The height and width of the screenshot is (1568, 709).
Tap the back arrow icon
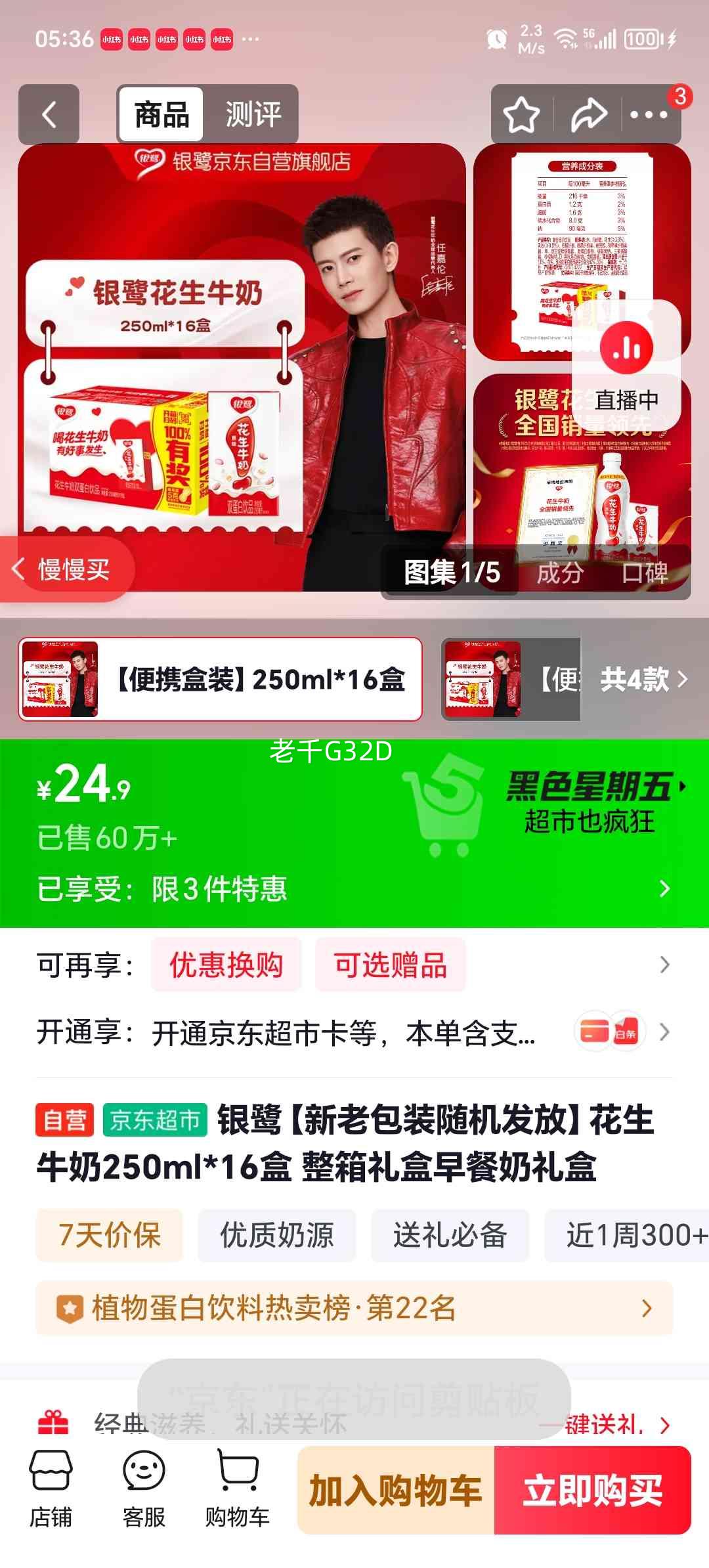pyautogui.click(x=47, y=114)
